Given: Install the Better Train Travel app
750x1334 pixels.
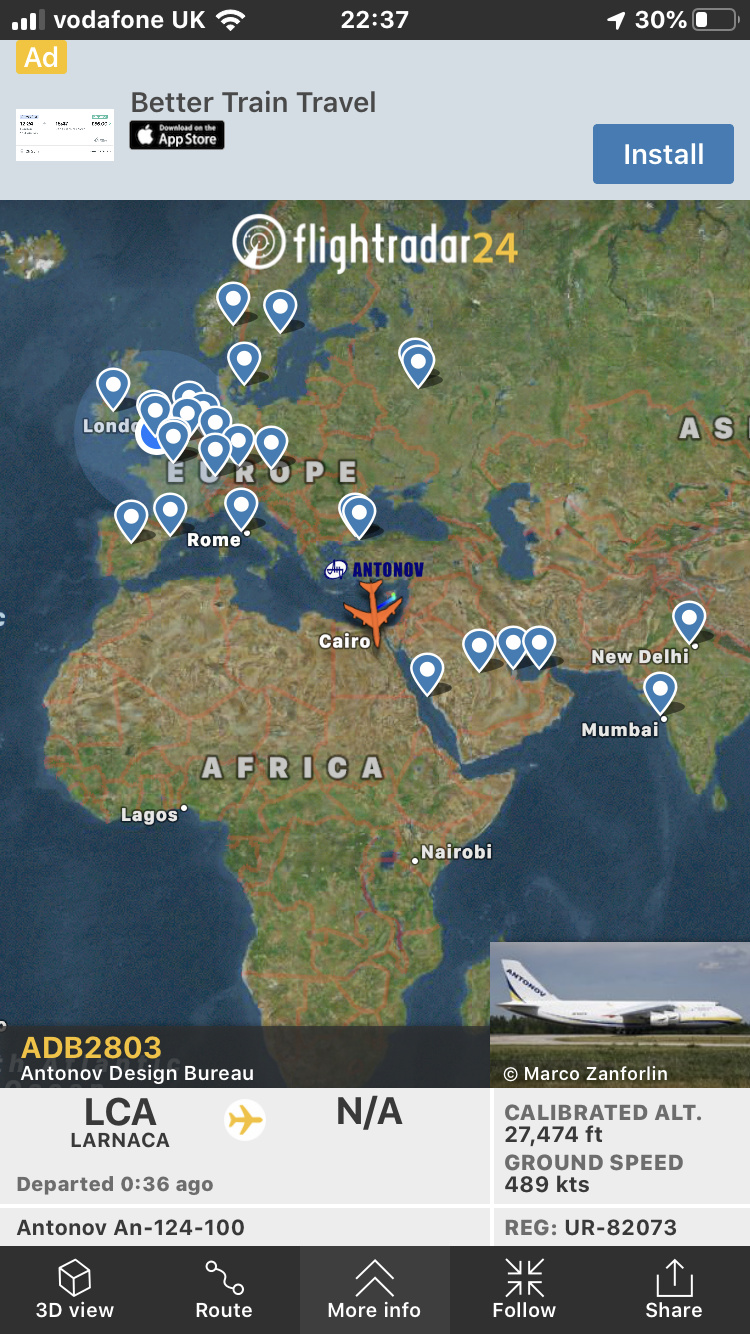Looking at the screenshot, I should (663, 154).
